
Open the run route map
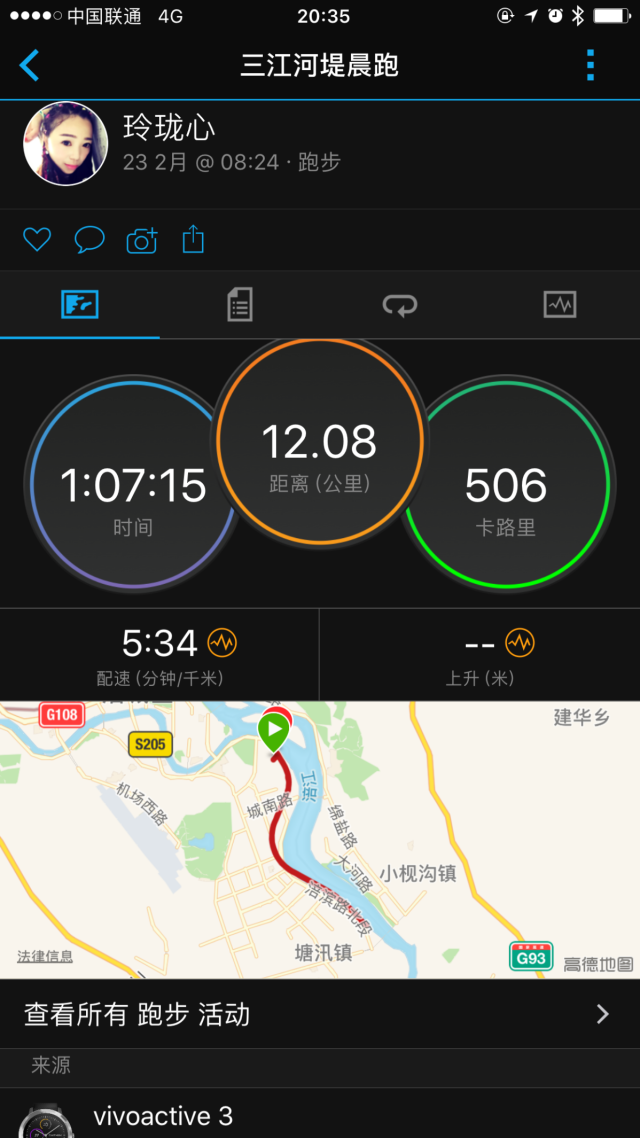pos(320,840)
